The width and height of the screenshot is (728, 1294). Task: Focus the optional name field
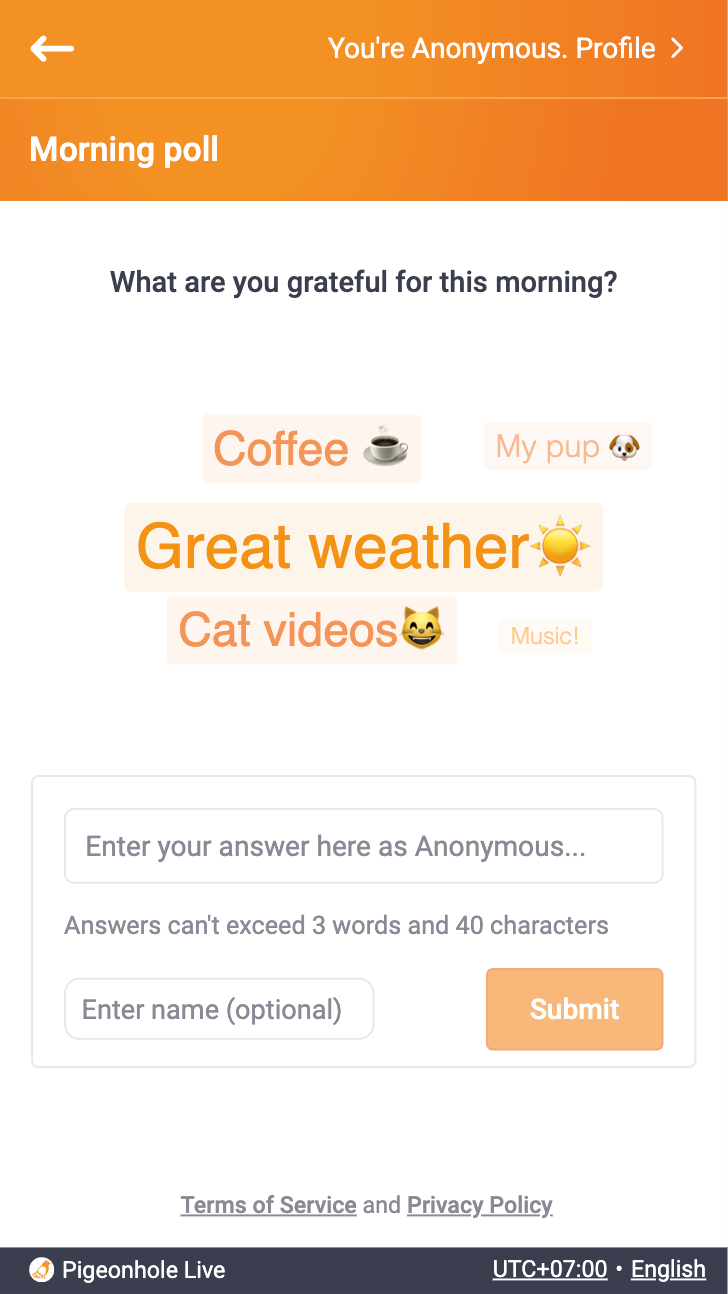[219, 1009]
